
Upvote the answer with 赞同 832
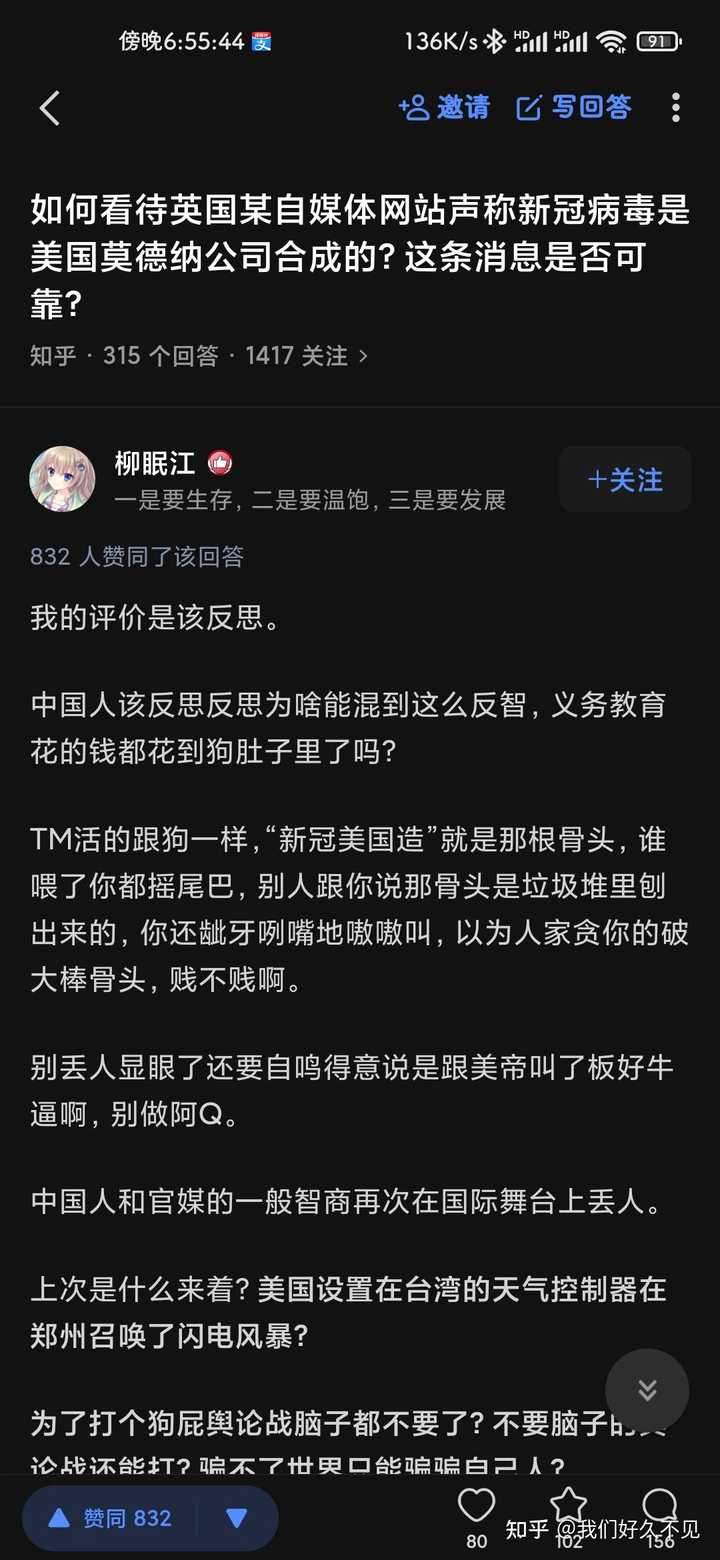tap(110, 1518)
